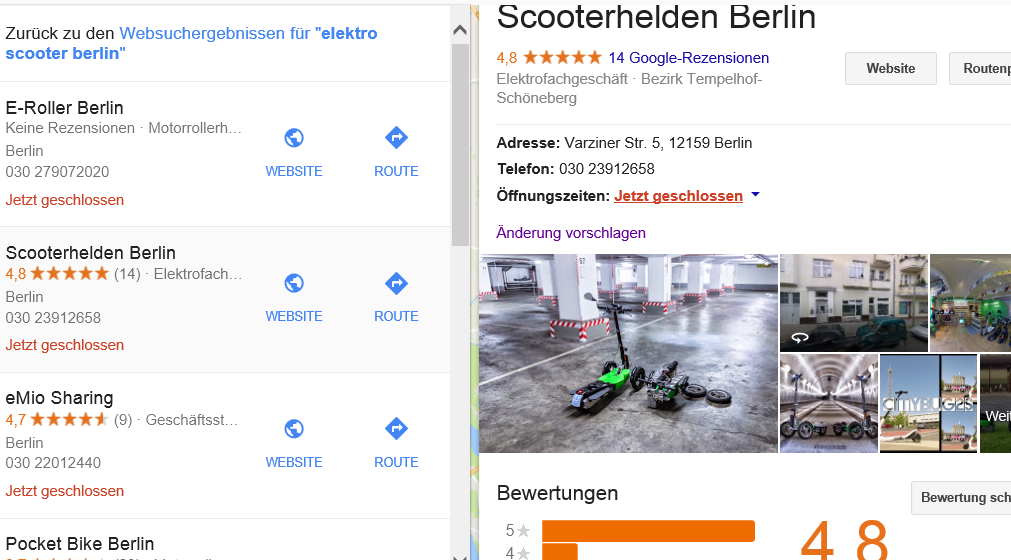Expand the Öffnungszeiten opening hours
1011x560 pixels.
[755, 195]
